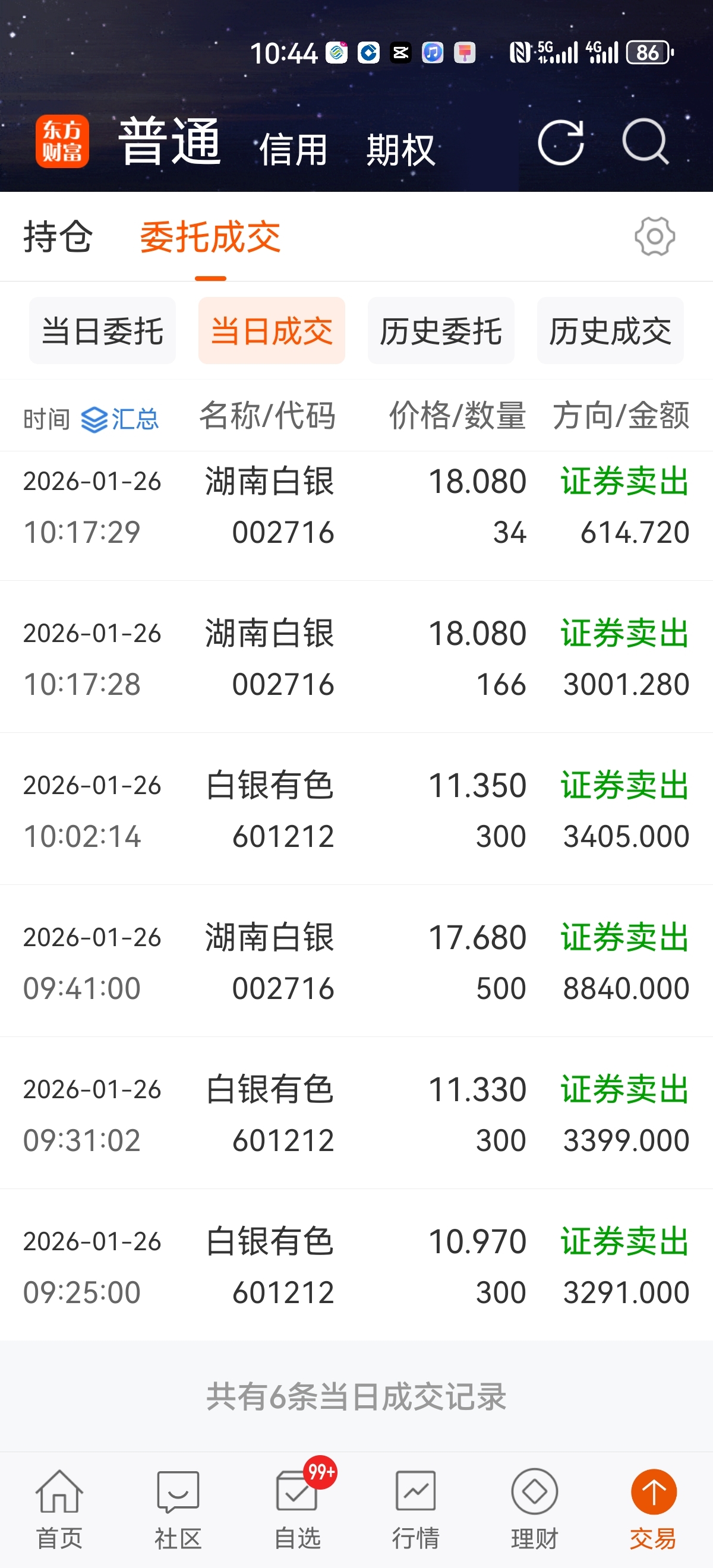The image size is (713, 1568).
Task: Select the 当日成交 chip
Action: tap(272, 331)
